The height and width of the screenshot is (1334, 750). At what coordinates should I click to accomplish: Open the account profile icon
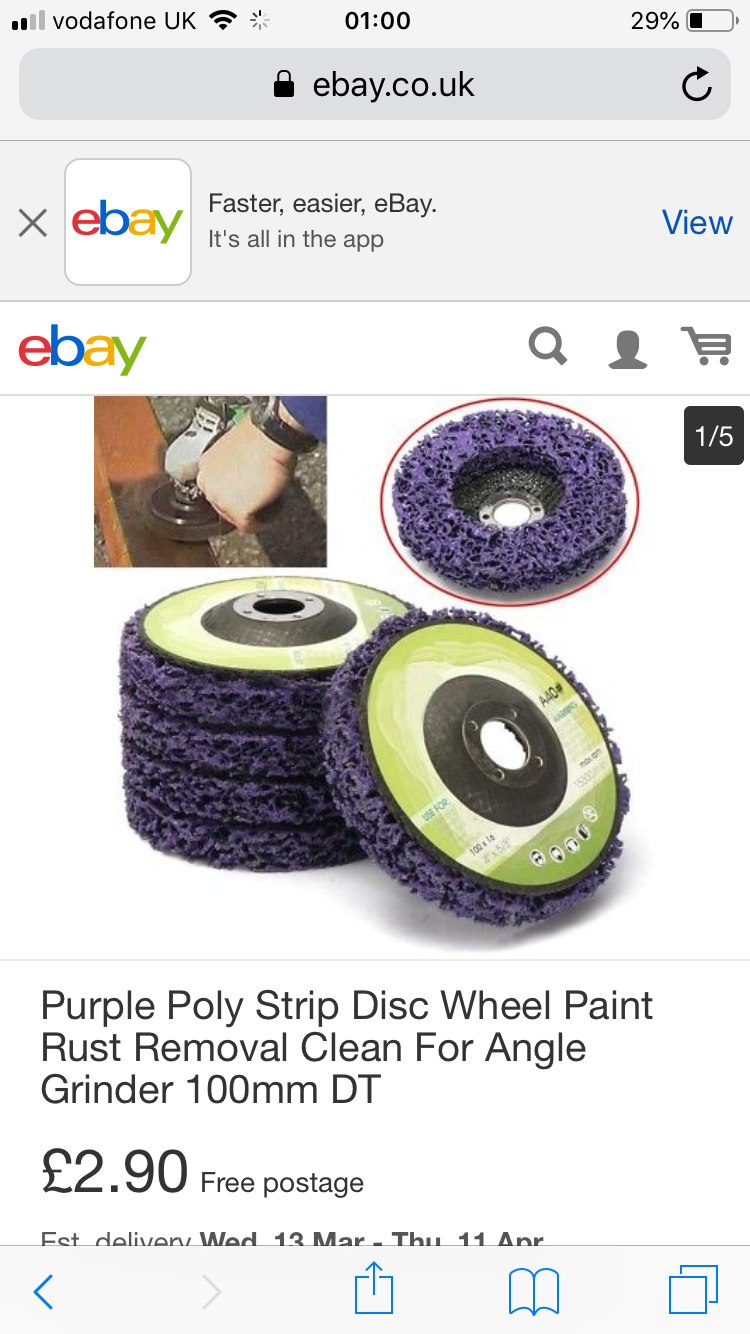tap(628, 348)
